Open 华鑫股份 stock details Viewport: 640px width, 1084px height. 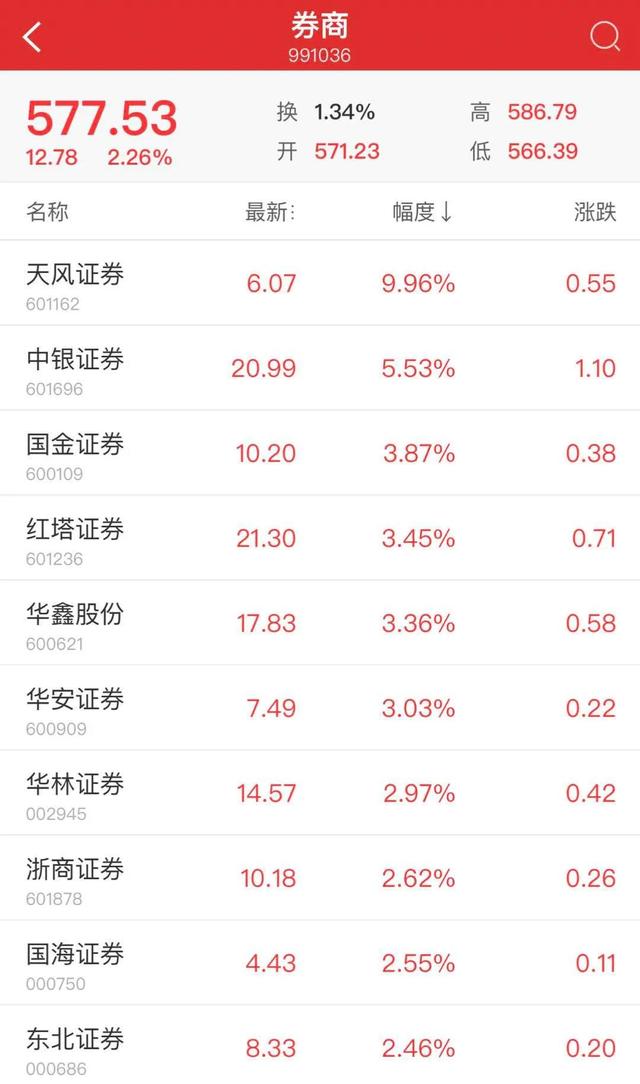point(320,623)
